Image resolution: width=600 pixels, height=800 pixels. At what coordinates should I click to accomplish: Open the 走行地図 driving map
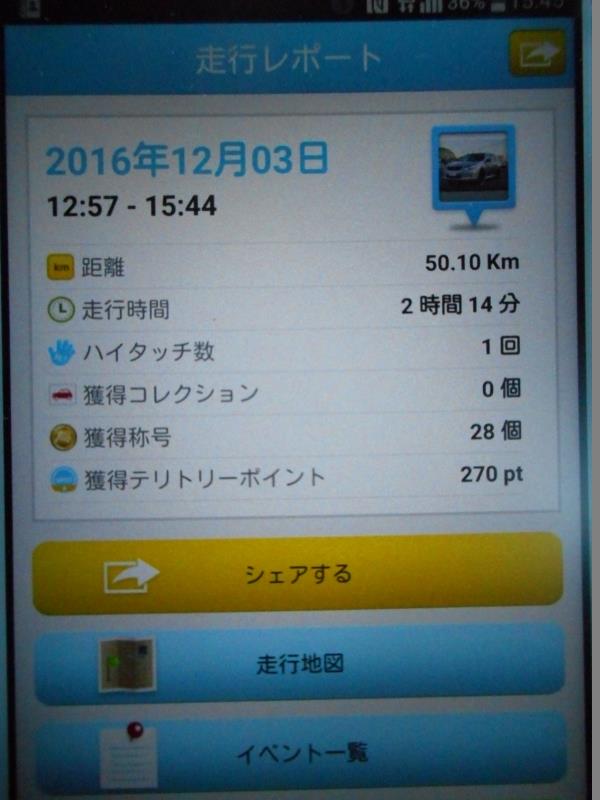coord(298,664)
